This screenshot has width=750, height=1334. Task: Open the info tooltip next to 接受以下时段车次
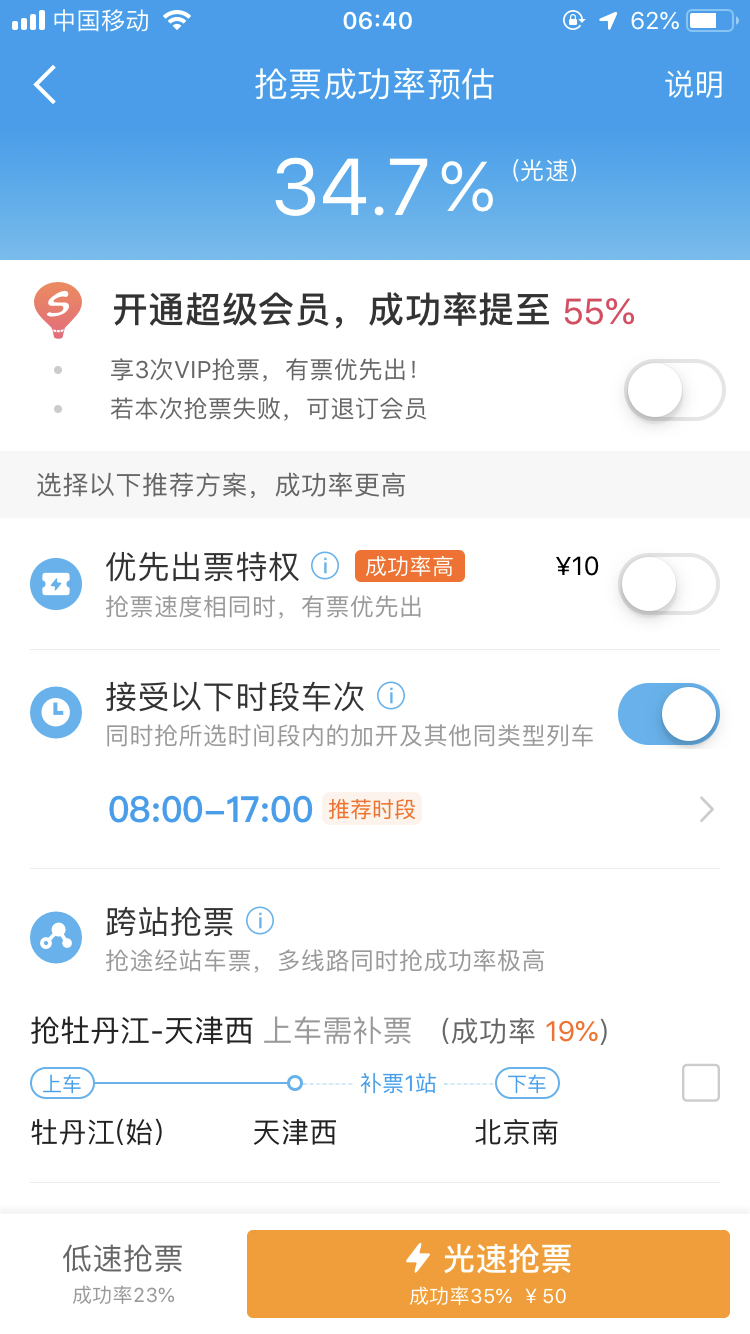coord(391,696)
